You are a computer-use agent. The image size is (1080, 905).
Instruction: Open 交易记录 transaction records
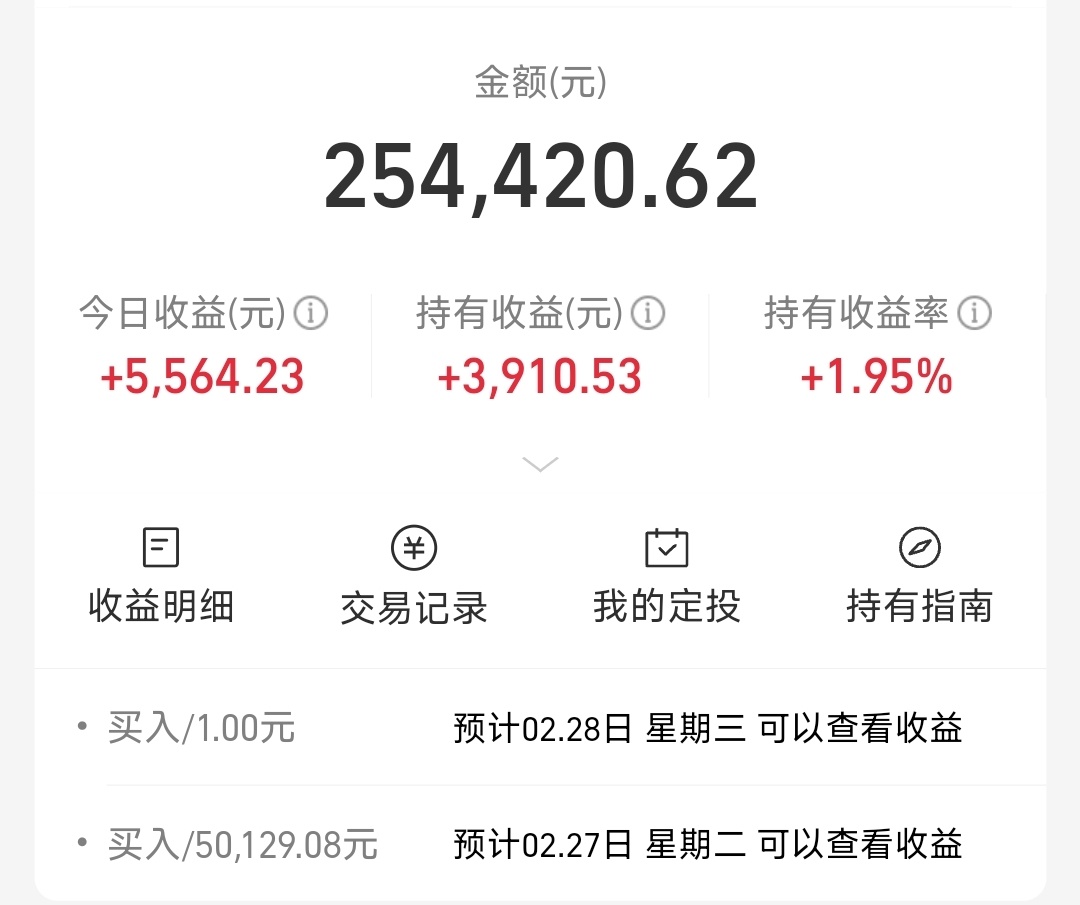point(413,575)
